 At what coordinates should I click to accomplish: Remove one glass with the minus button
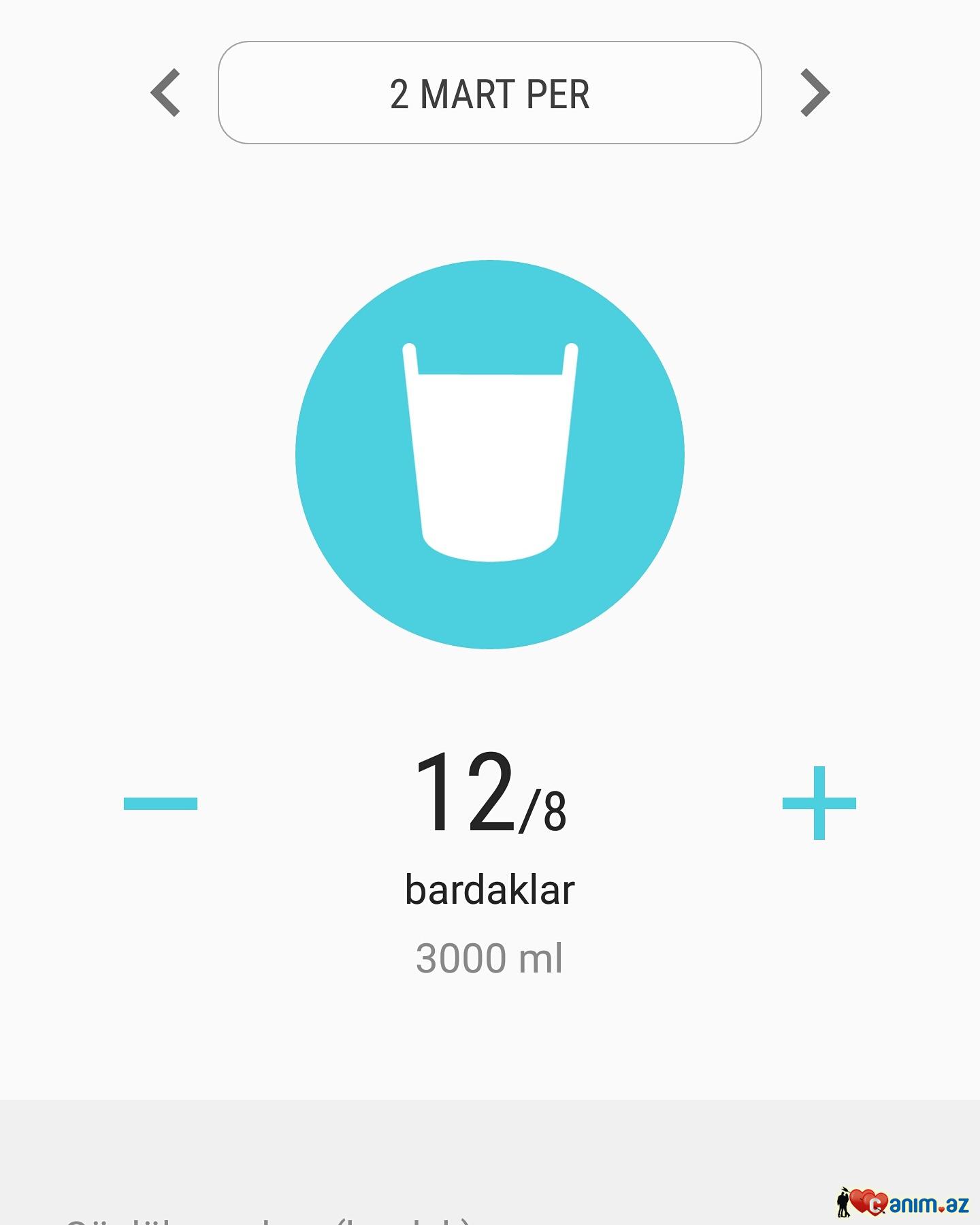point(161,804)
